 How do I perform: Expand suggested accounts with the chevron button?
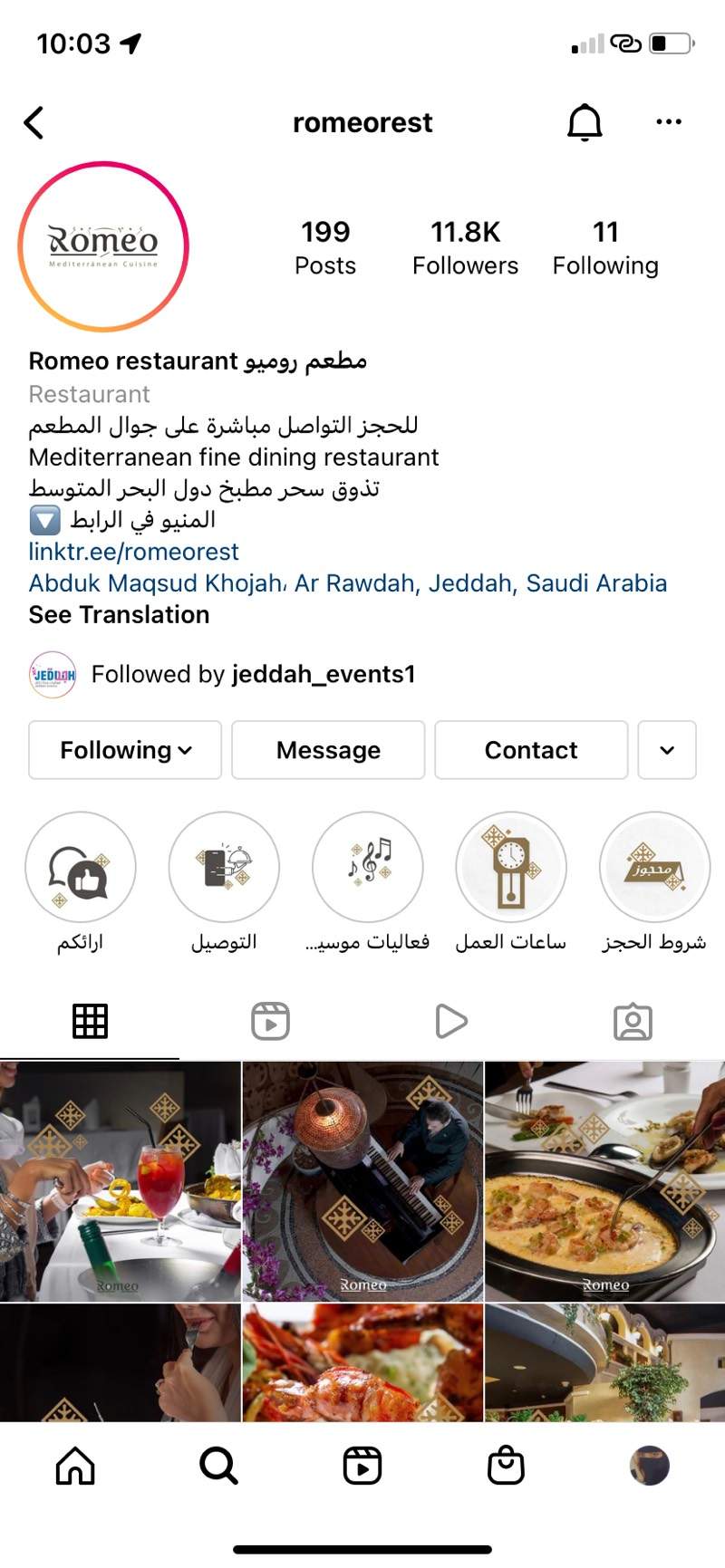(x=667, y=750)
